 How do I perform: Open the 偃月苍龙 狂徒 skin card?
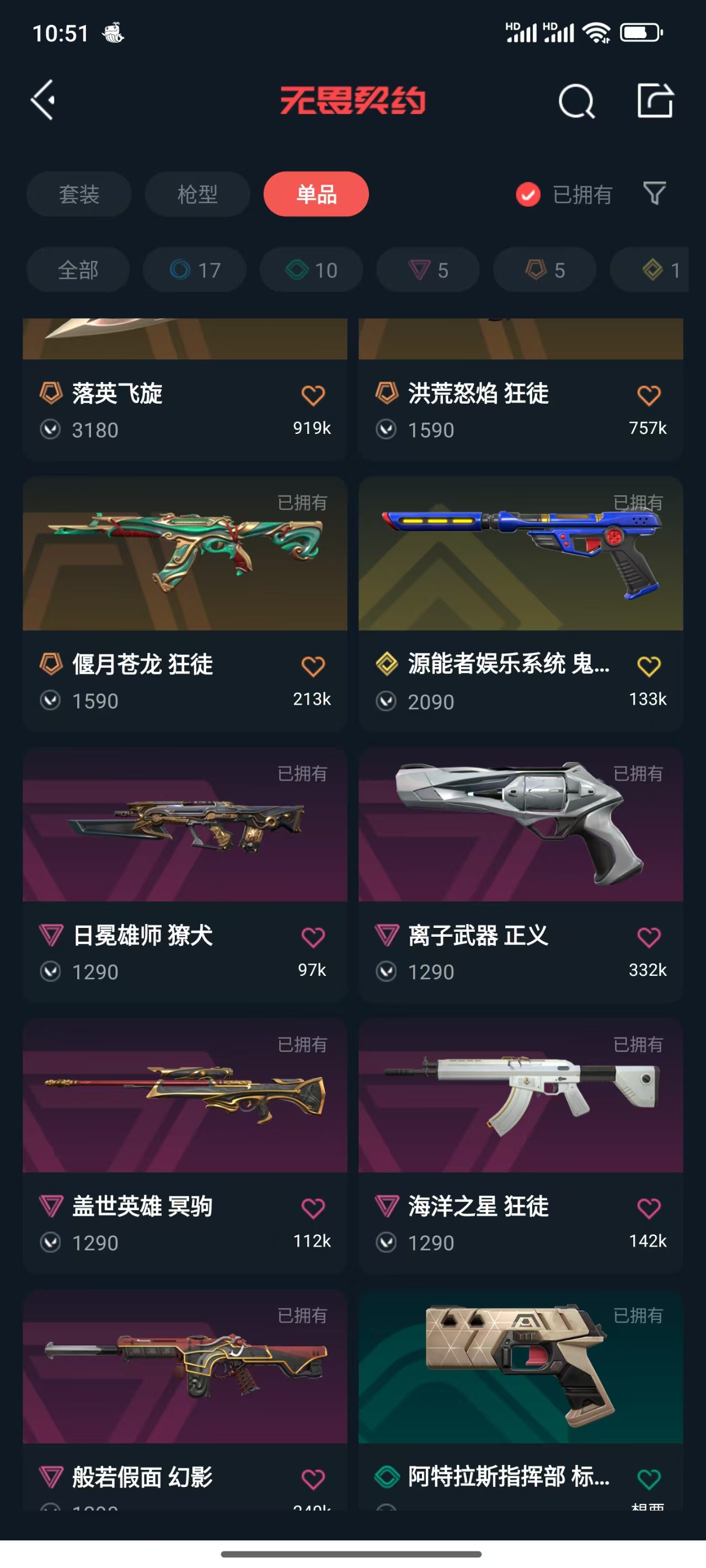point(185,554)
